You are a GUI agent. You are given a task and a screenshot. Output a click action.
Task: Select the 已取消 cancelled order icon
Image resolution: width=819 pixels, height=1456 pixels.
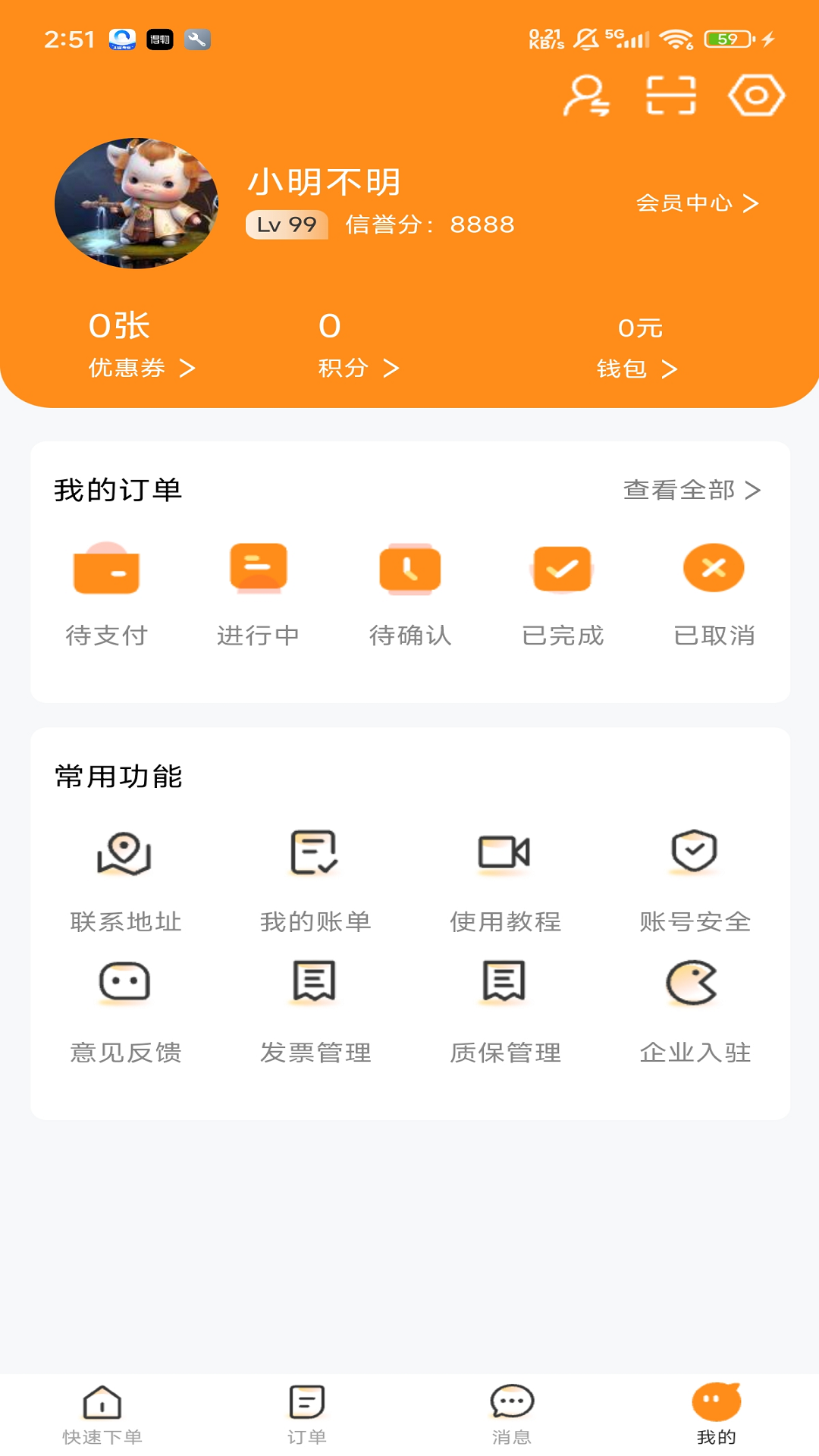[714, 566]
